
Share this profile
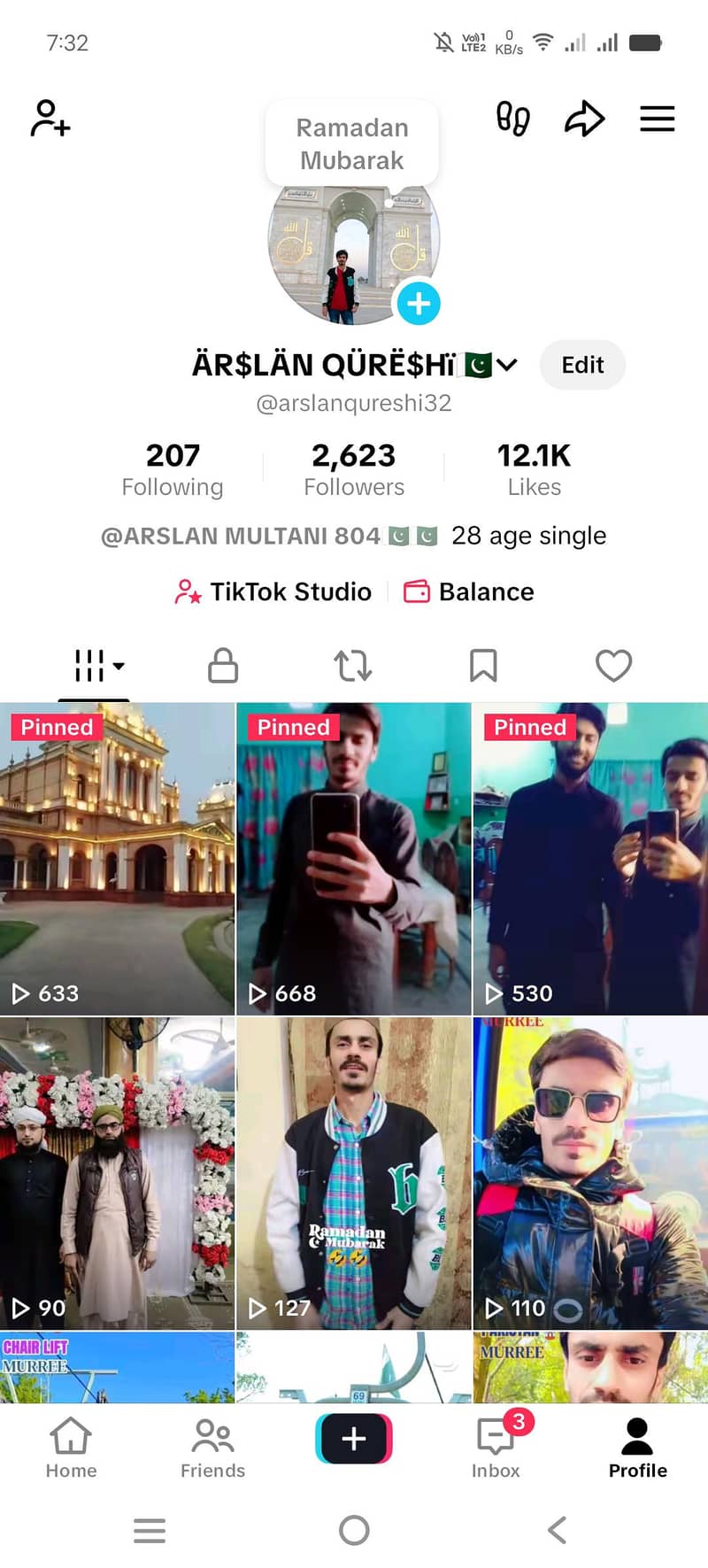pyautogui.click(x=584, y=119)
